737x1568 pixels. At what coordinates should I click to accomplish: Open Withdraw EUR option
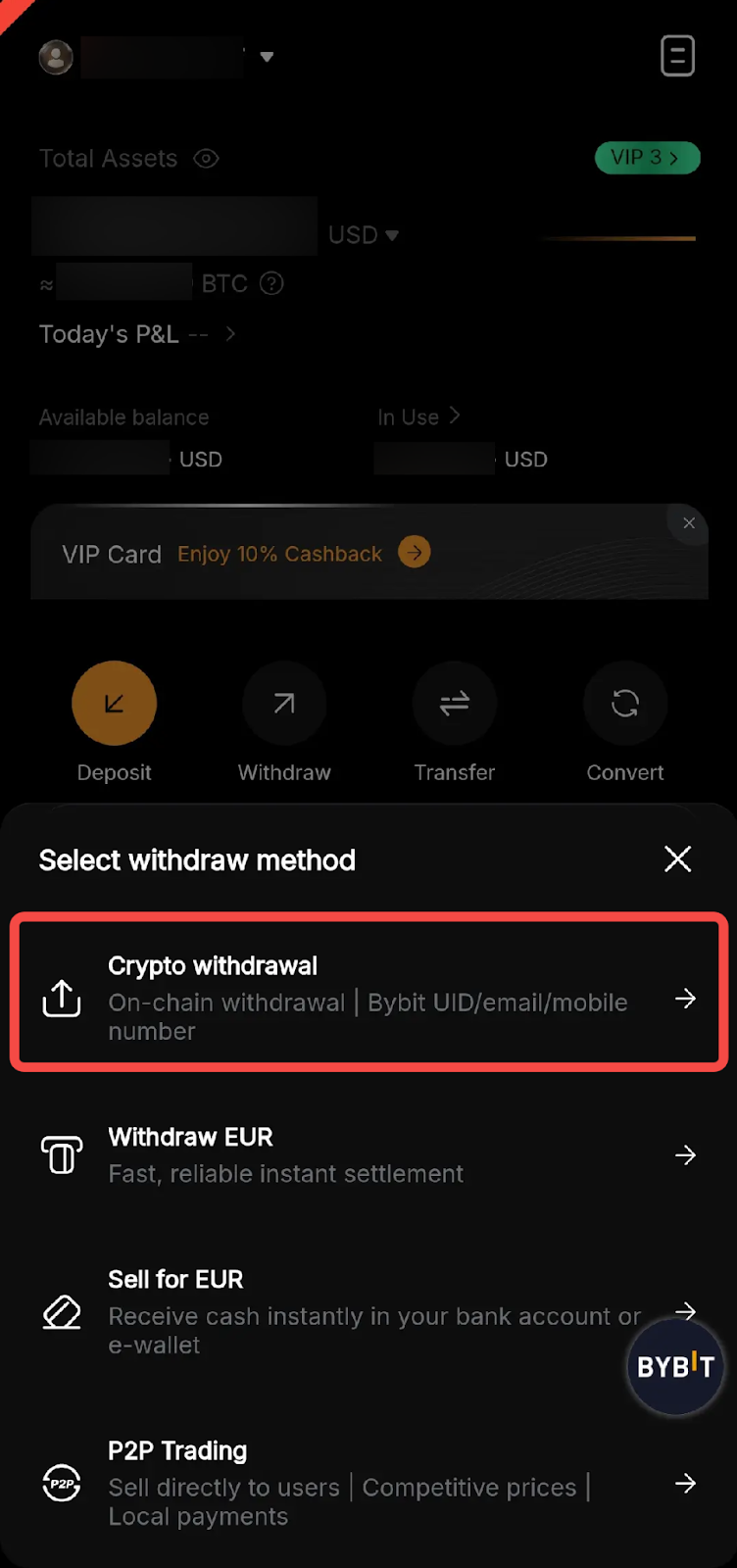368,1155
